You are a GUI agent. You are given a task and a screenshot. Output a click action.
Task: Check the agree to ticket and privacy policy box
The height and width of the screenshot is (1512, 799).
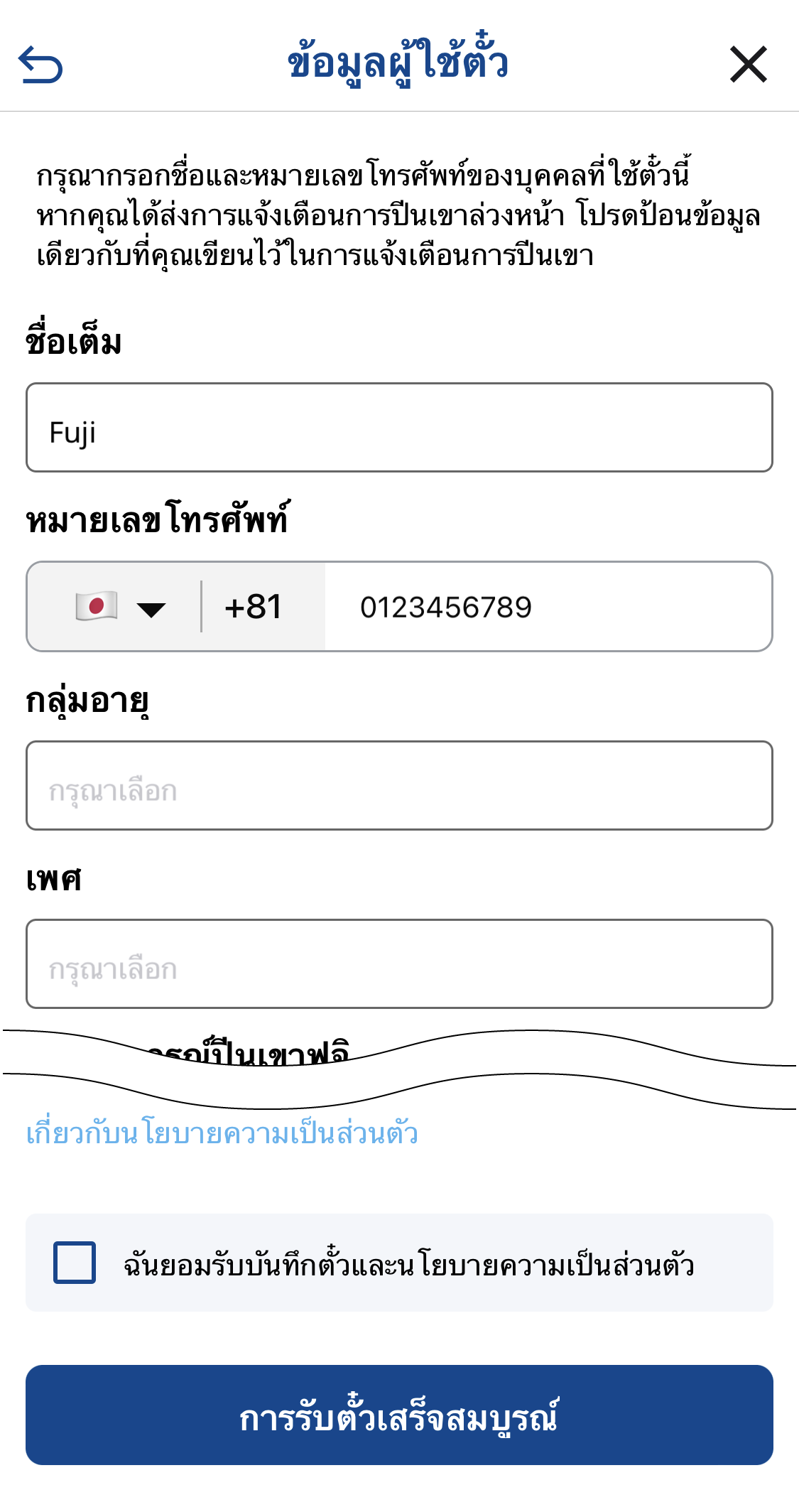[x=75, y=1263]
